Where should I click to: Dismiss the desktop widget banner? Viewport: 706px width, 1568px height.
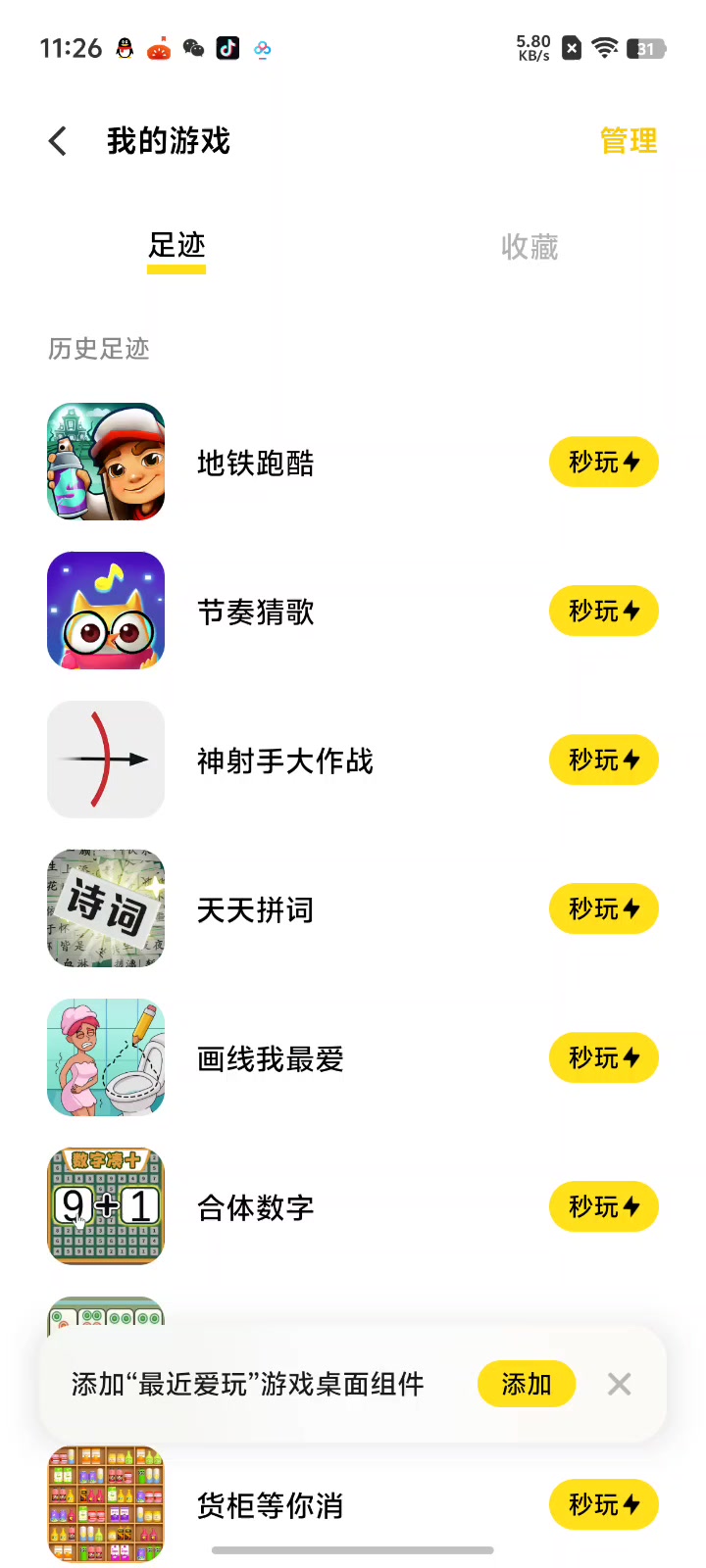(619, 1384)
